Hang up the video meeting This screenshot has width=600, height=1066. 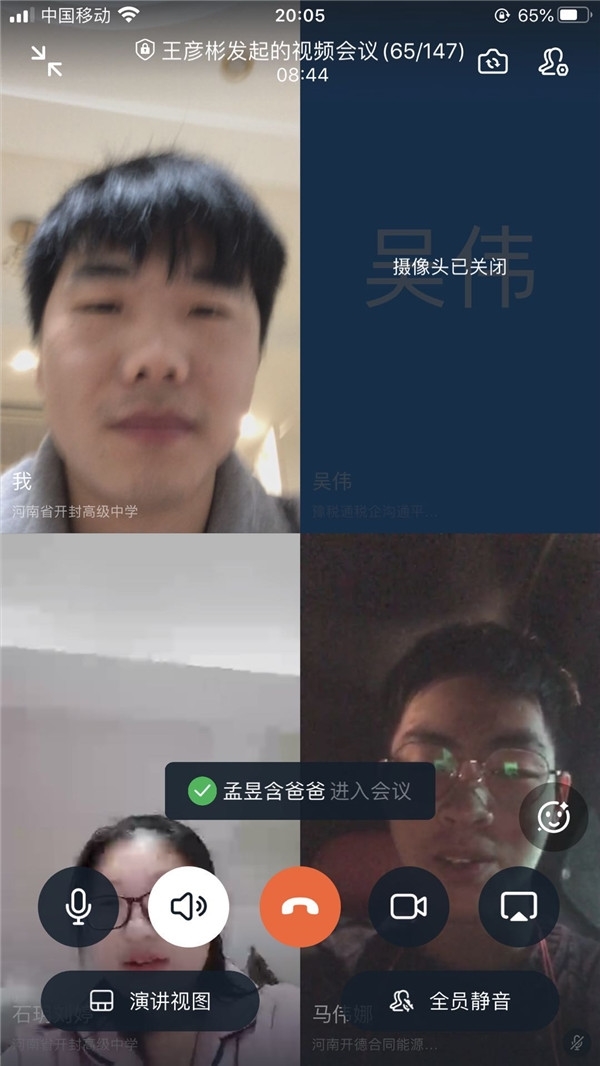point(299,906)
